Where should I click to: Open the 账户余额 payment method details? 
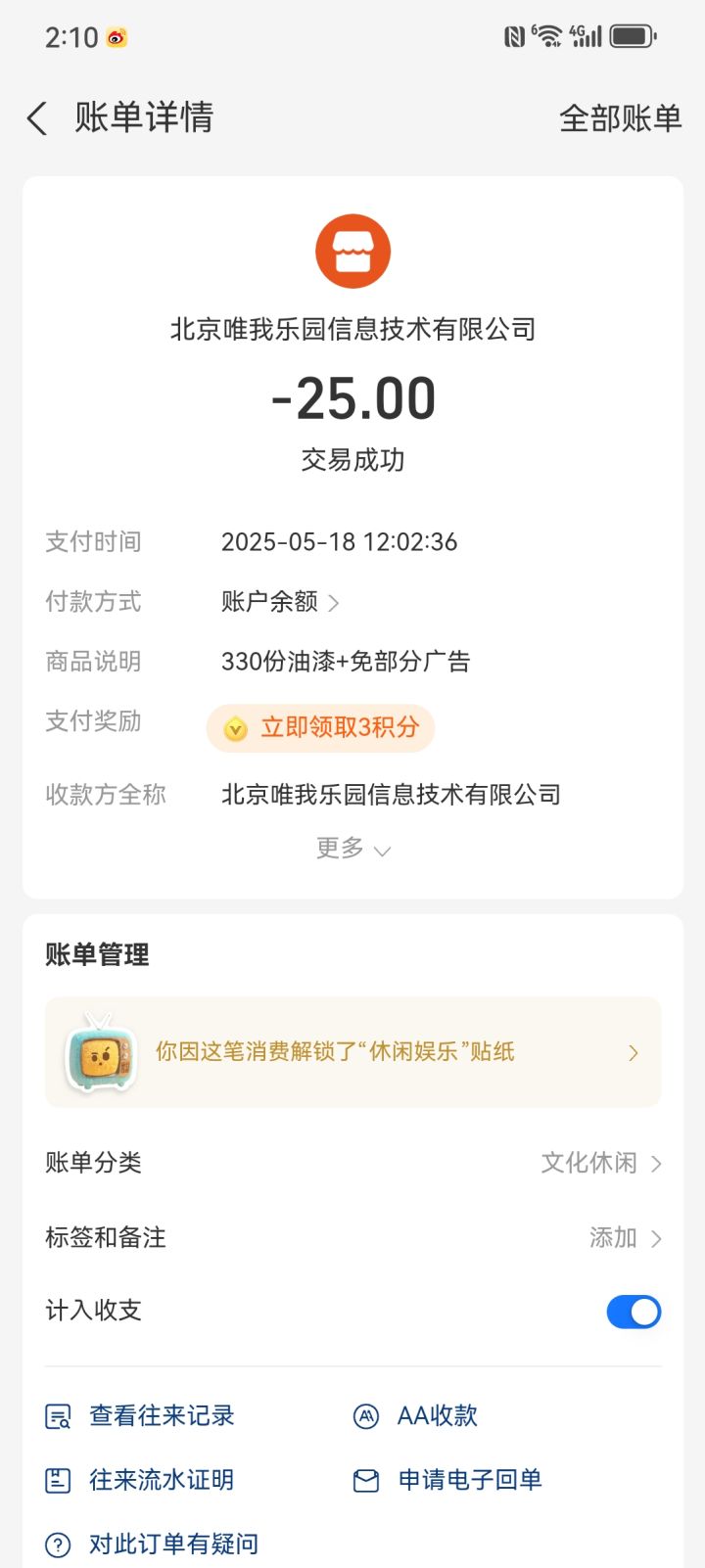click(x=280, y=601)
